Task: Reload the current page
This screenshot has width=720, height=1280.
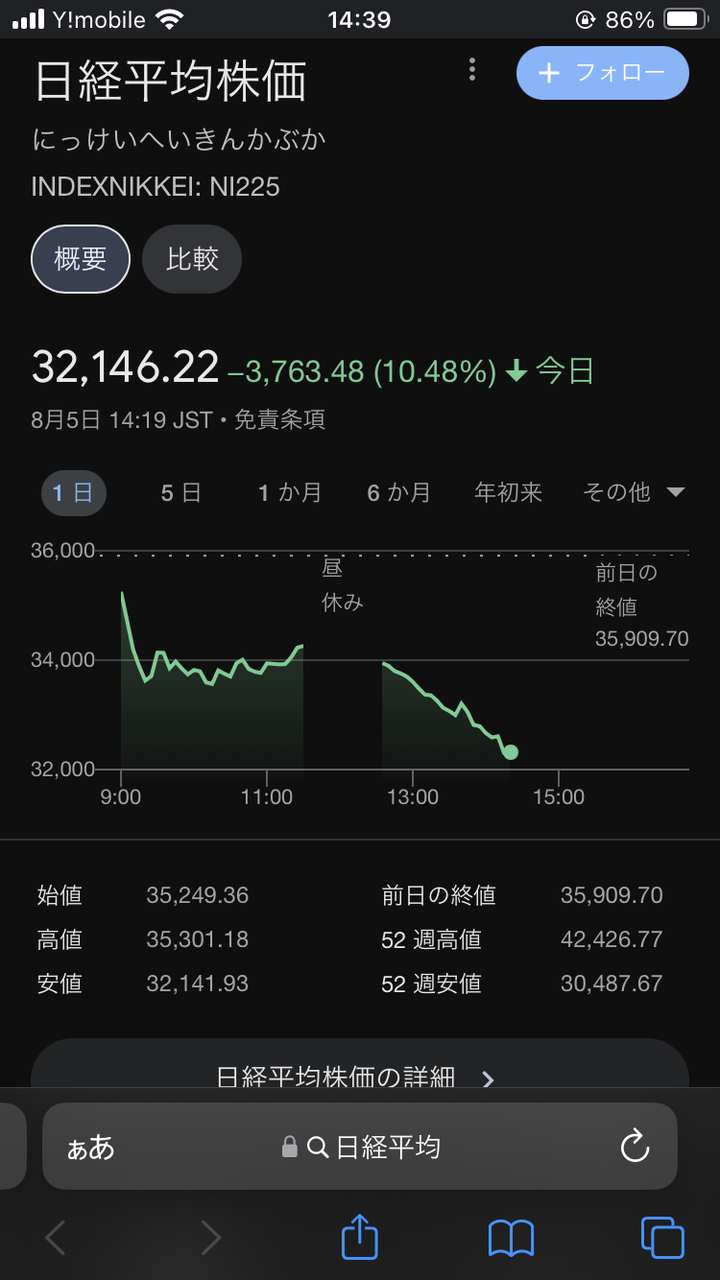Action: click(635, 1147)
